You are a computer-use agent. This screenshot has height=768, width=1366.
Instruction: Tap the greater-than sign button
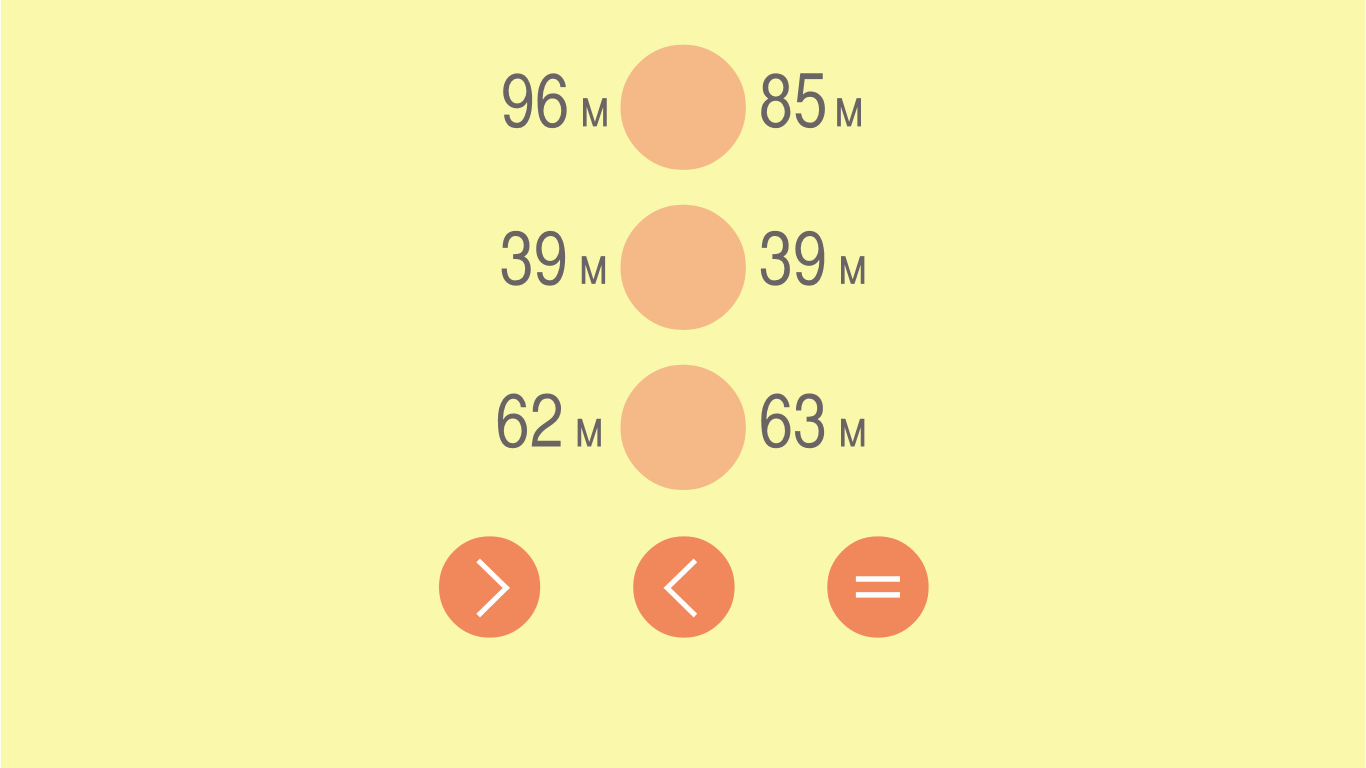(489, 587)
